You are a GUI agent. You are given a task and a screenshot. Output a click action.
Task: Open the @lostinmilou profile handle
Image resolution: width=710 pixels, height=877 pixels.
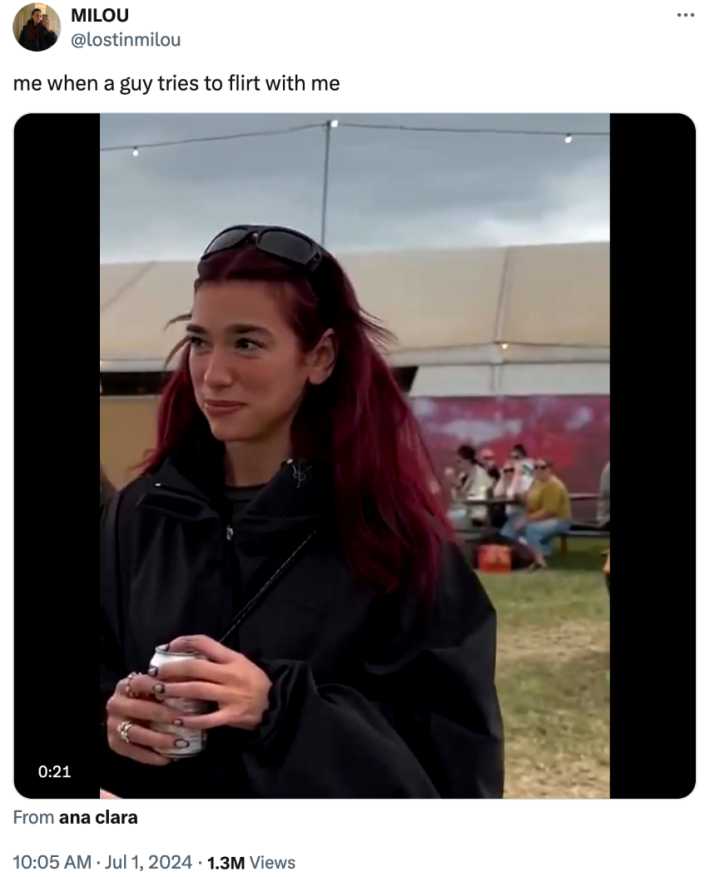[125, 40]
